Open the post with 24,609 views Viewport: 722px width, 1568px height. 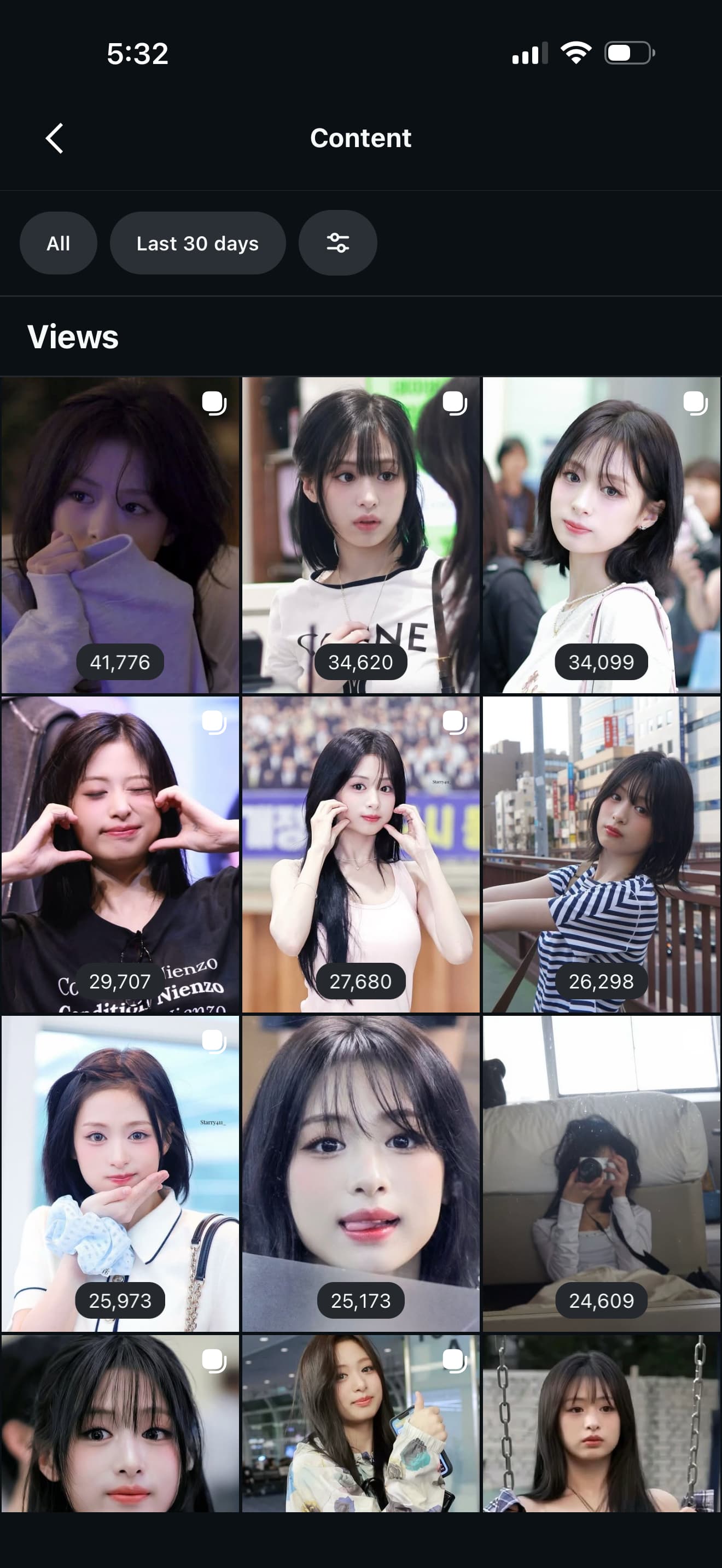click(602, 1174)
